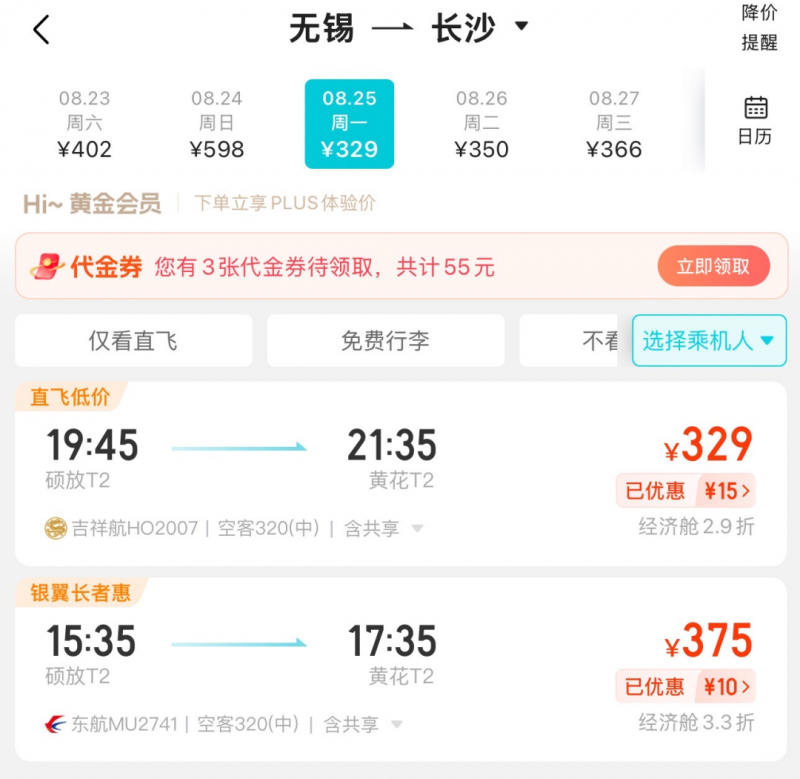Select date 08.23 周六 ¥402
The image size is (800, 779).
(84, 124)
